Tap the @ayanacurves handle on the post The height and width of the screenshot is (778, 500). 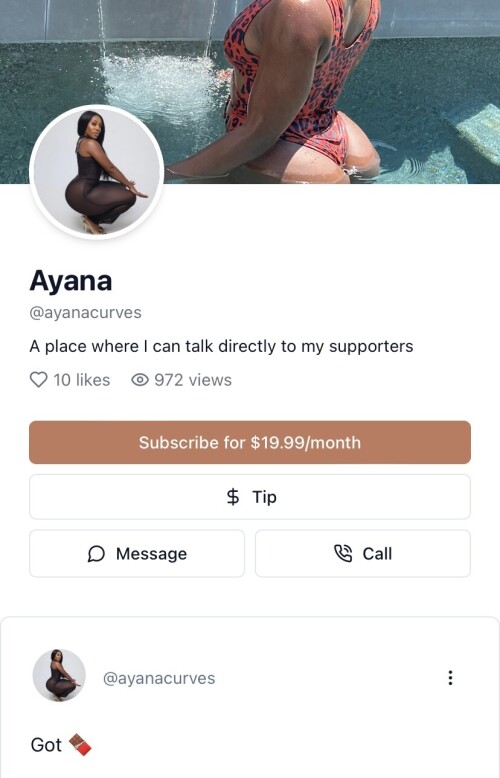click(159, 678)
